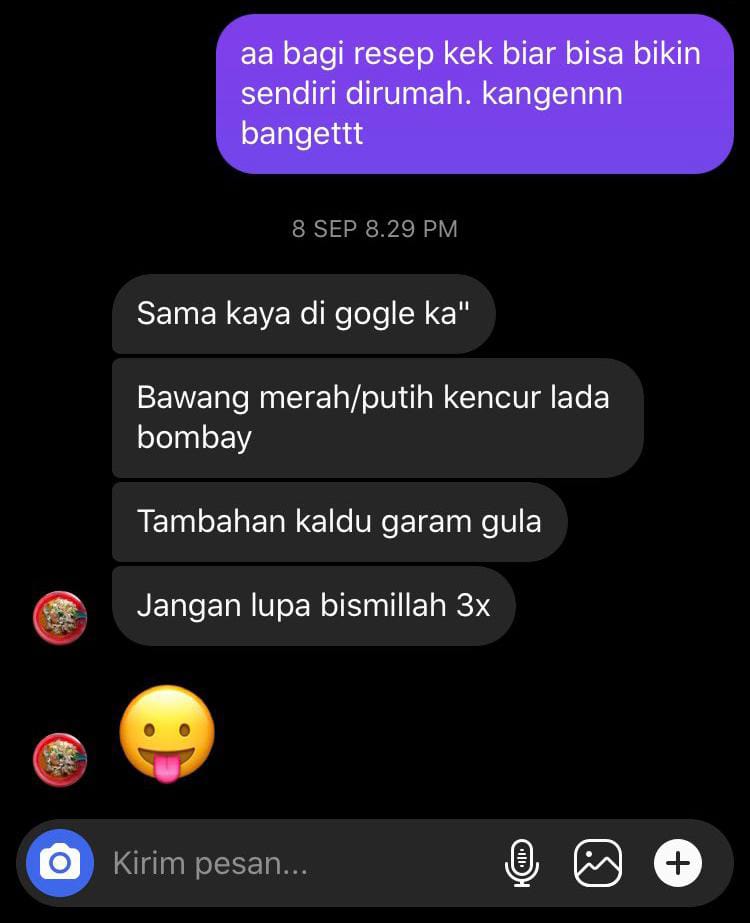Select the gallery icon beside the plus button
This screenshot has height=923, width=750.
click(x=598, y=862)
